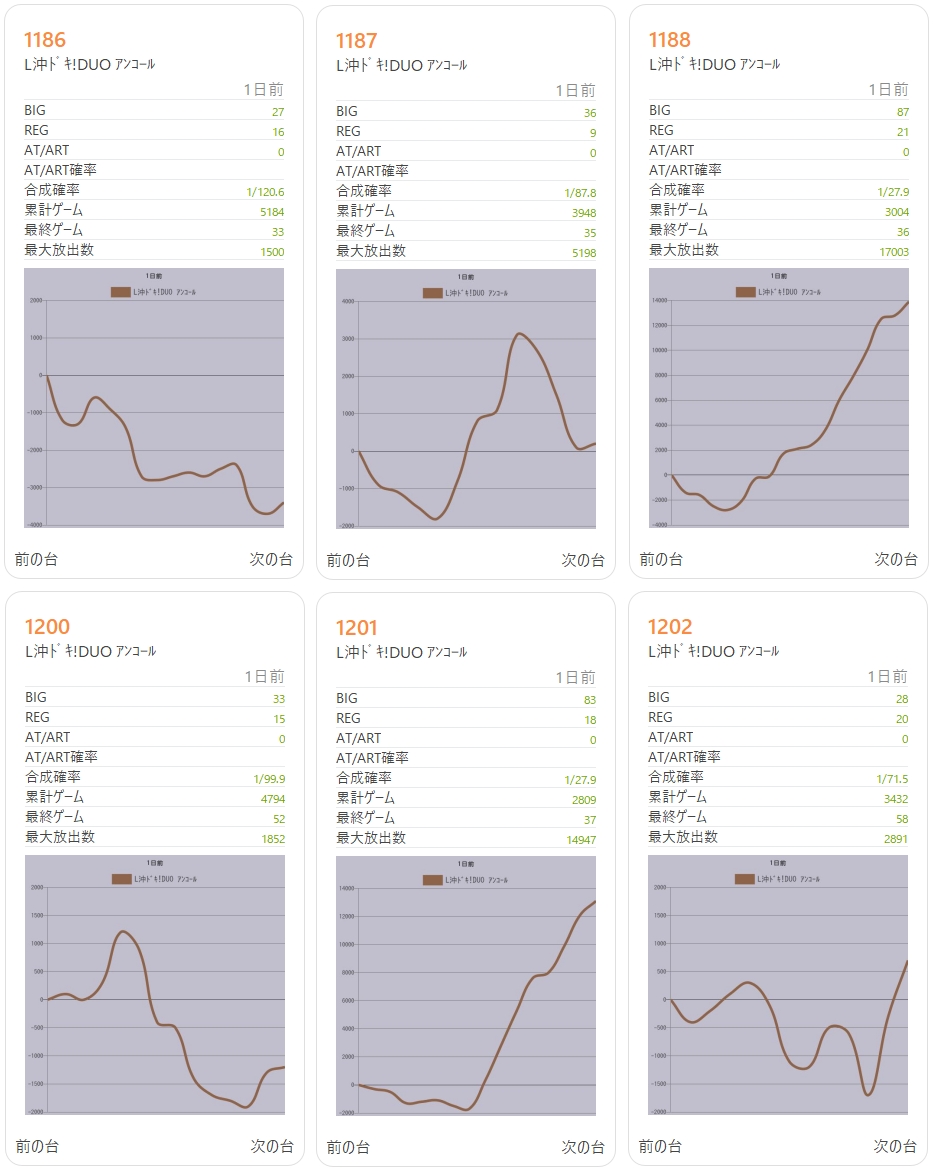Go to 前の台 from the 1202 card
The image size is (933, 1171).
(661, 1146)
